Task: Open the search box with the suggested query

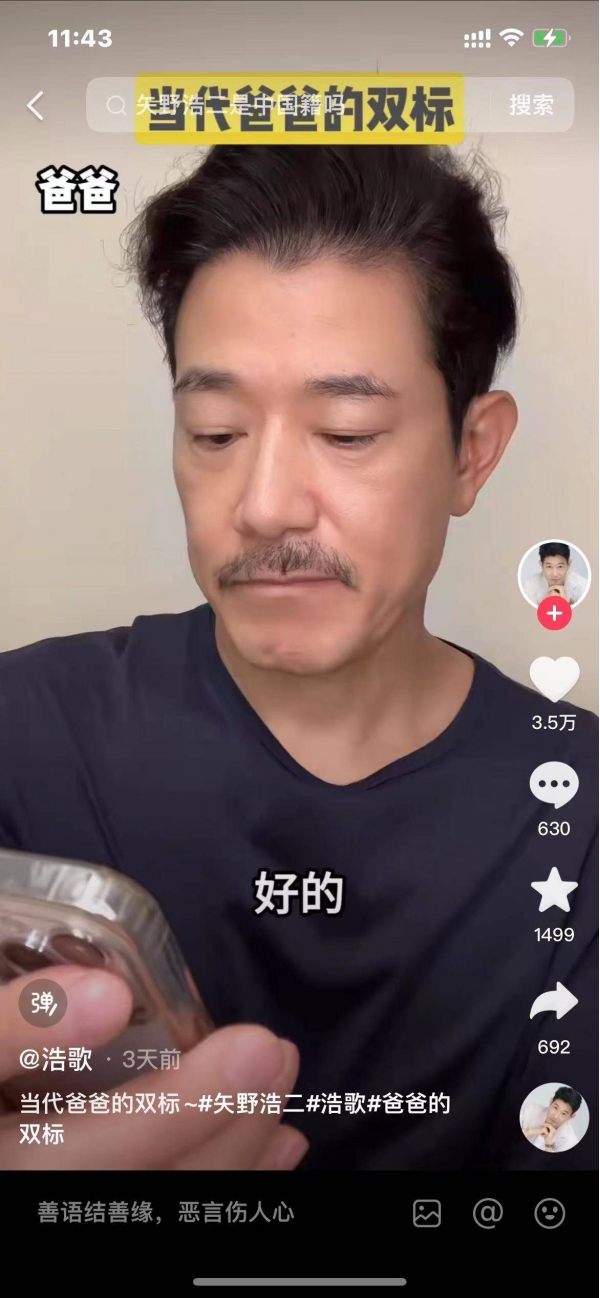Action: [290, 105]
